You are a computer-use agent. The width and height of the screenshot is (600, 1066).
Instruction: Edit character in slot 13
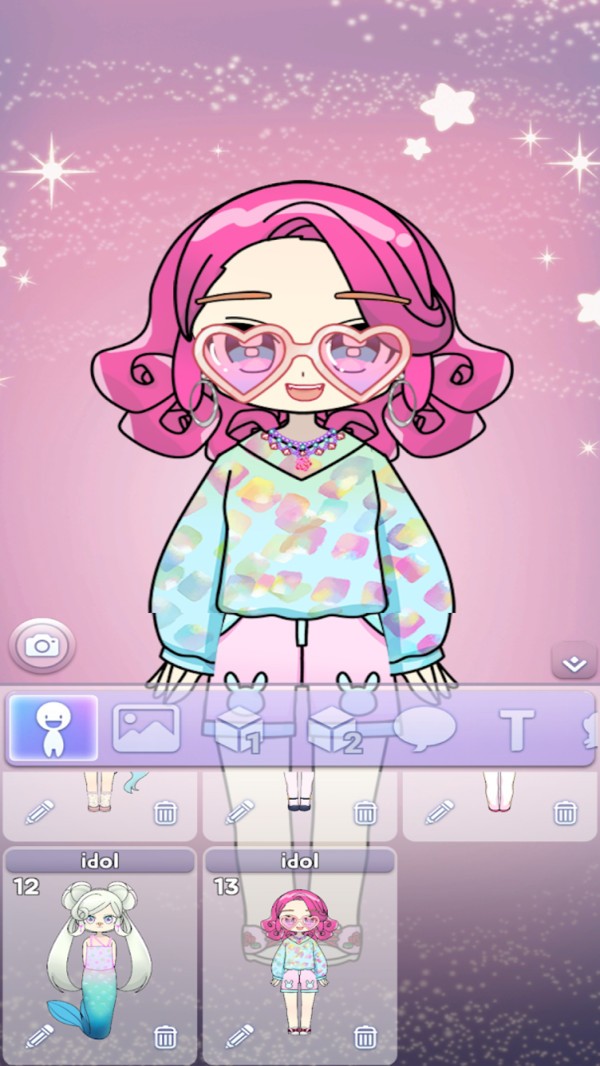239,1035
